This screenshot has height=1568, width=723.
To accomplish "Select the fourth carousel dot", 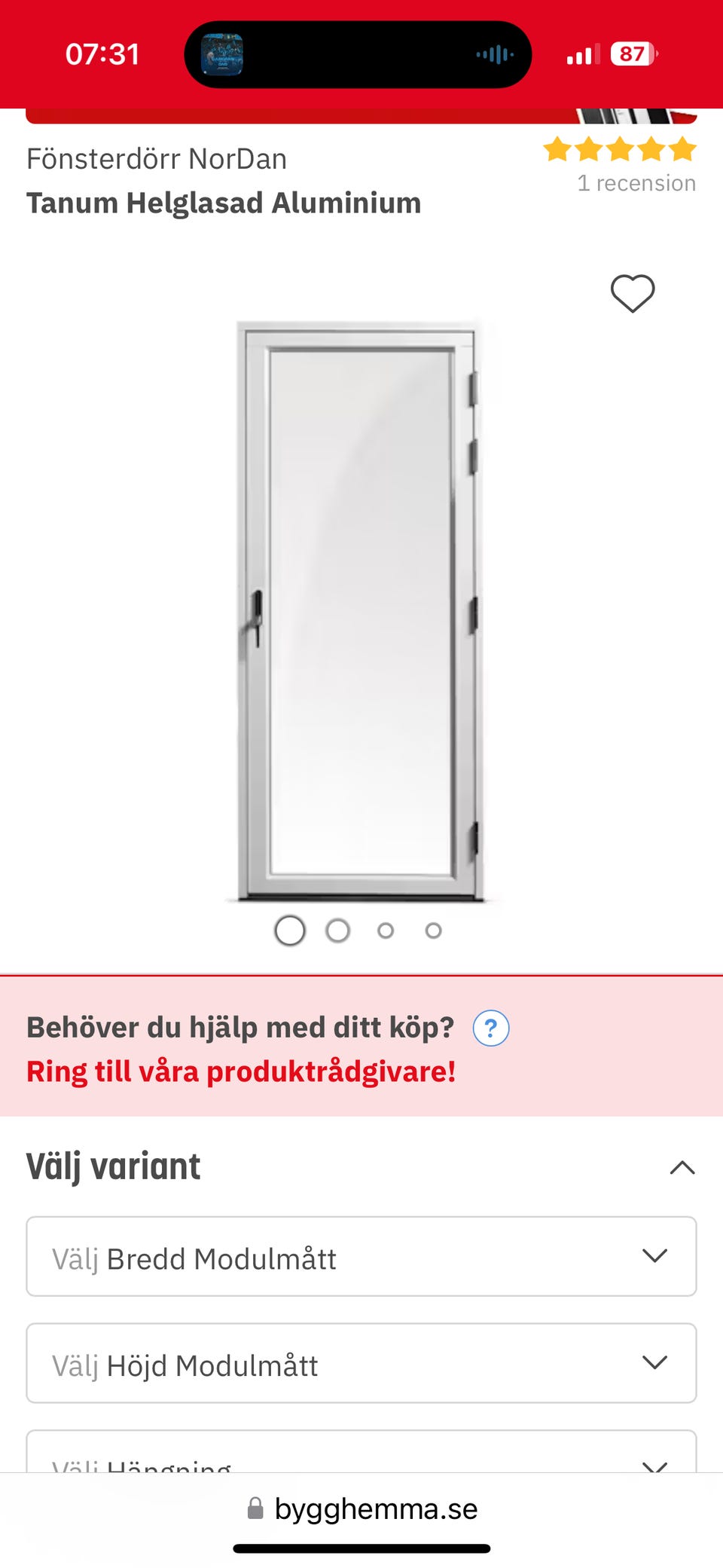I will click(433, 931).
